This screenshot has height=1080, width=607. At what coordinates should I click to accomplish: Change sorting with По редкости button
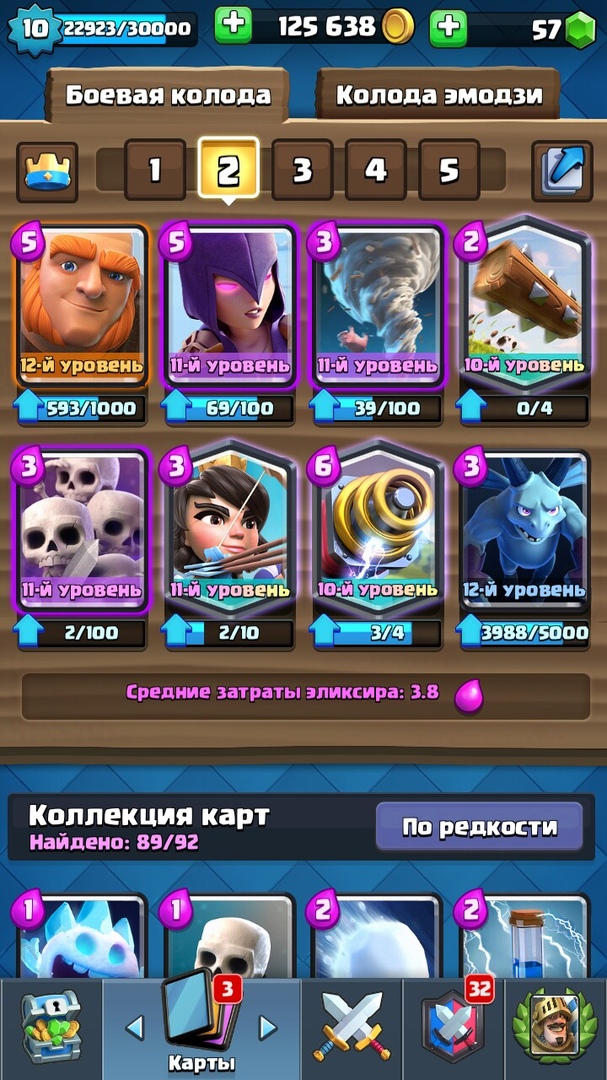(x=480, y=827)
